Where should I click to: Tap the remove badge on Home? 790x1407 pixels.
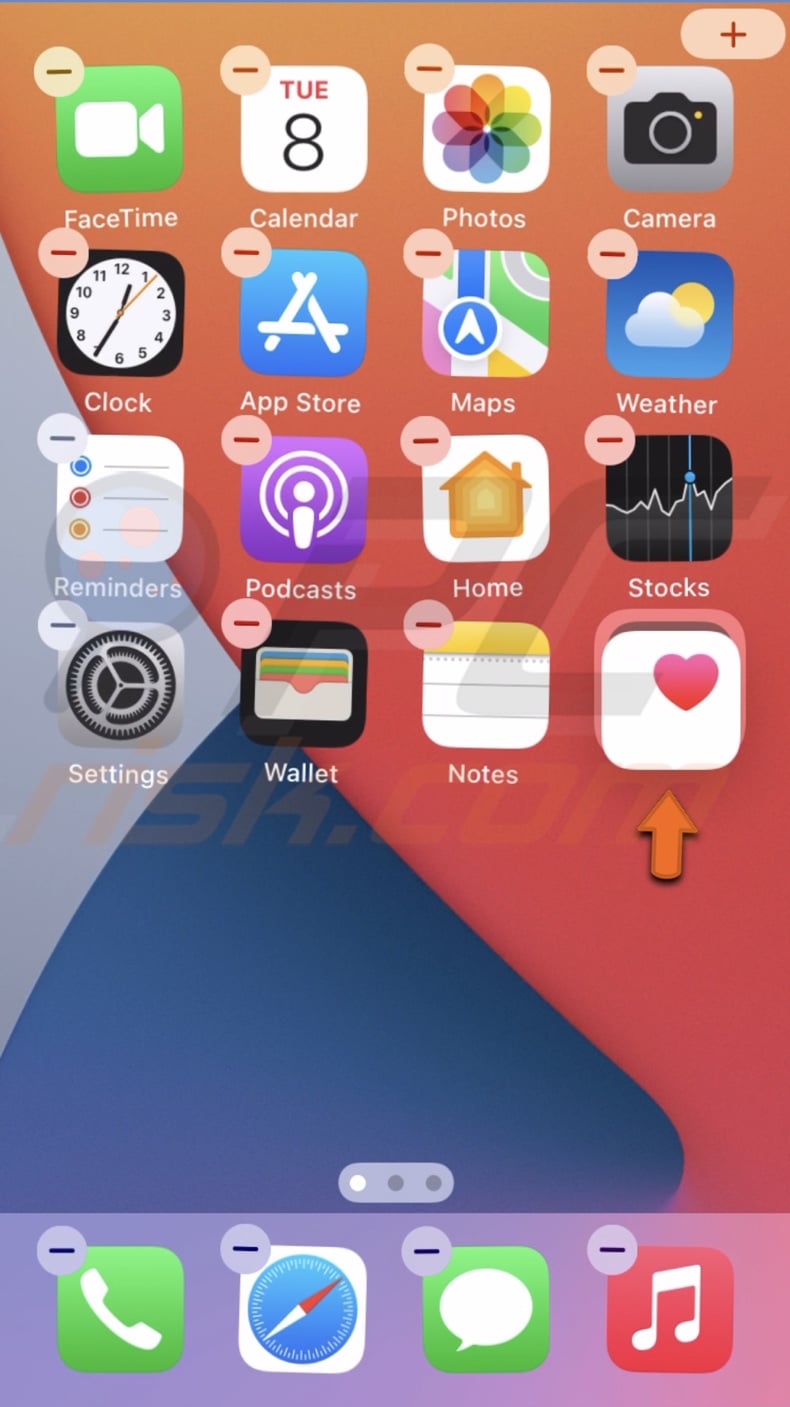click(x=426, y=440)
